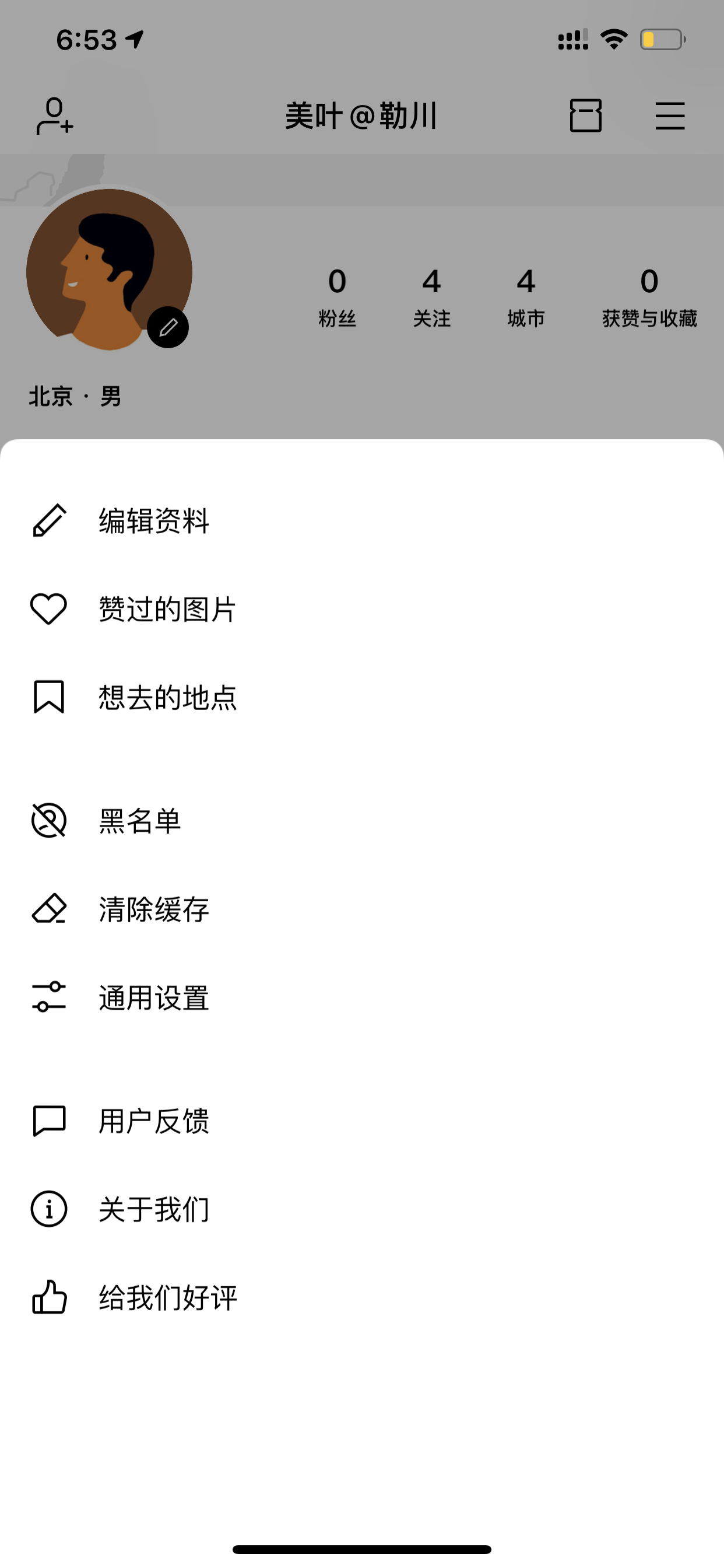Open 通用设置 general settings
Screen dimensions: 724x1568
point(362,998)
